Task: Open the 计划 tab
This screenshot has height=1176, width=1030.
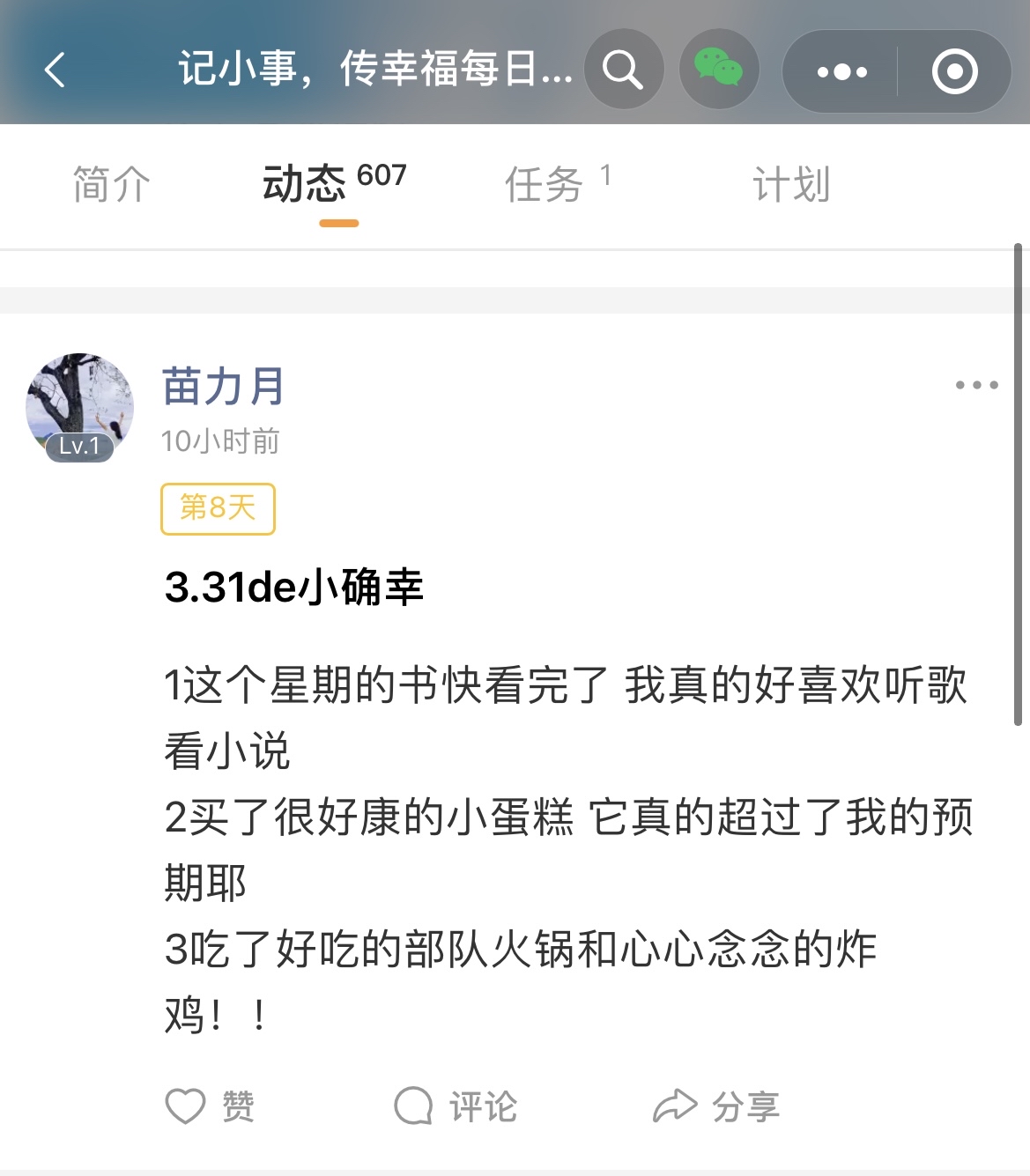Action: pyautogui.click(x=790, y=185)
